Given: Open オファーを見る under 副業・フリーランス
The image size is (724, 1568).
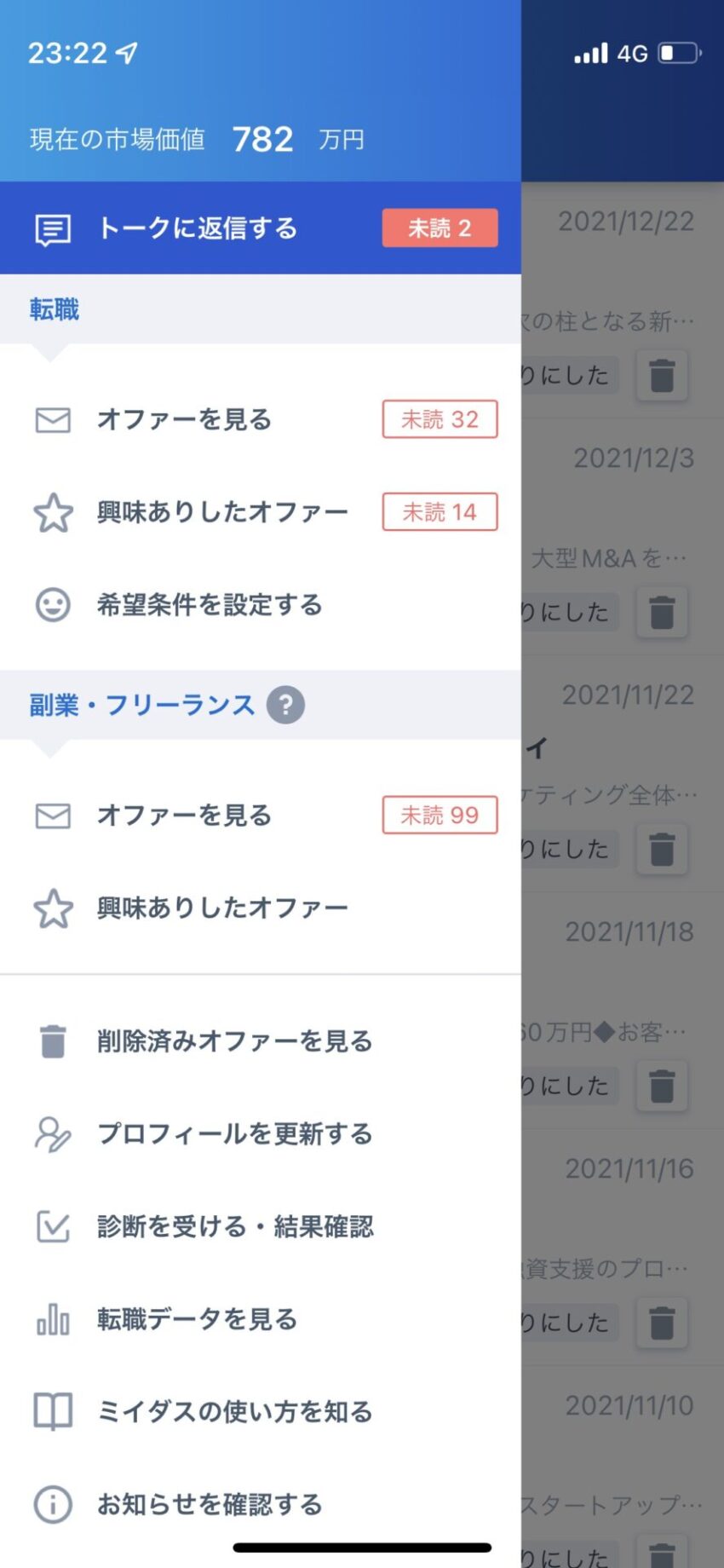Looking at the screenshot, I should [184, 816].
